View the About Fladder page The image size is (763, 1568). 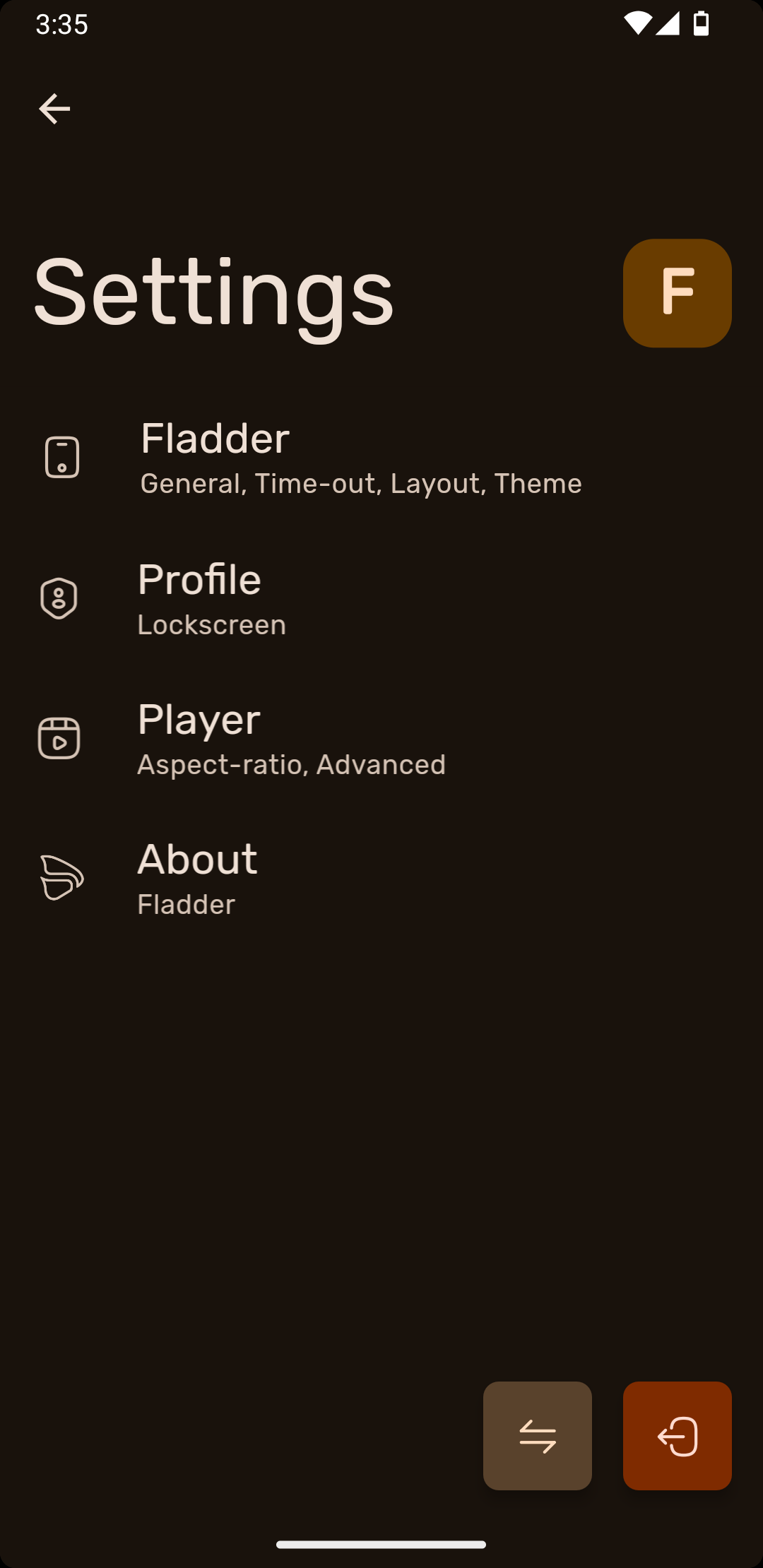point(198,878)
